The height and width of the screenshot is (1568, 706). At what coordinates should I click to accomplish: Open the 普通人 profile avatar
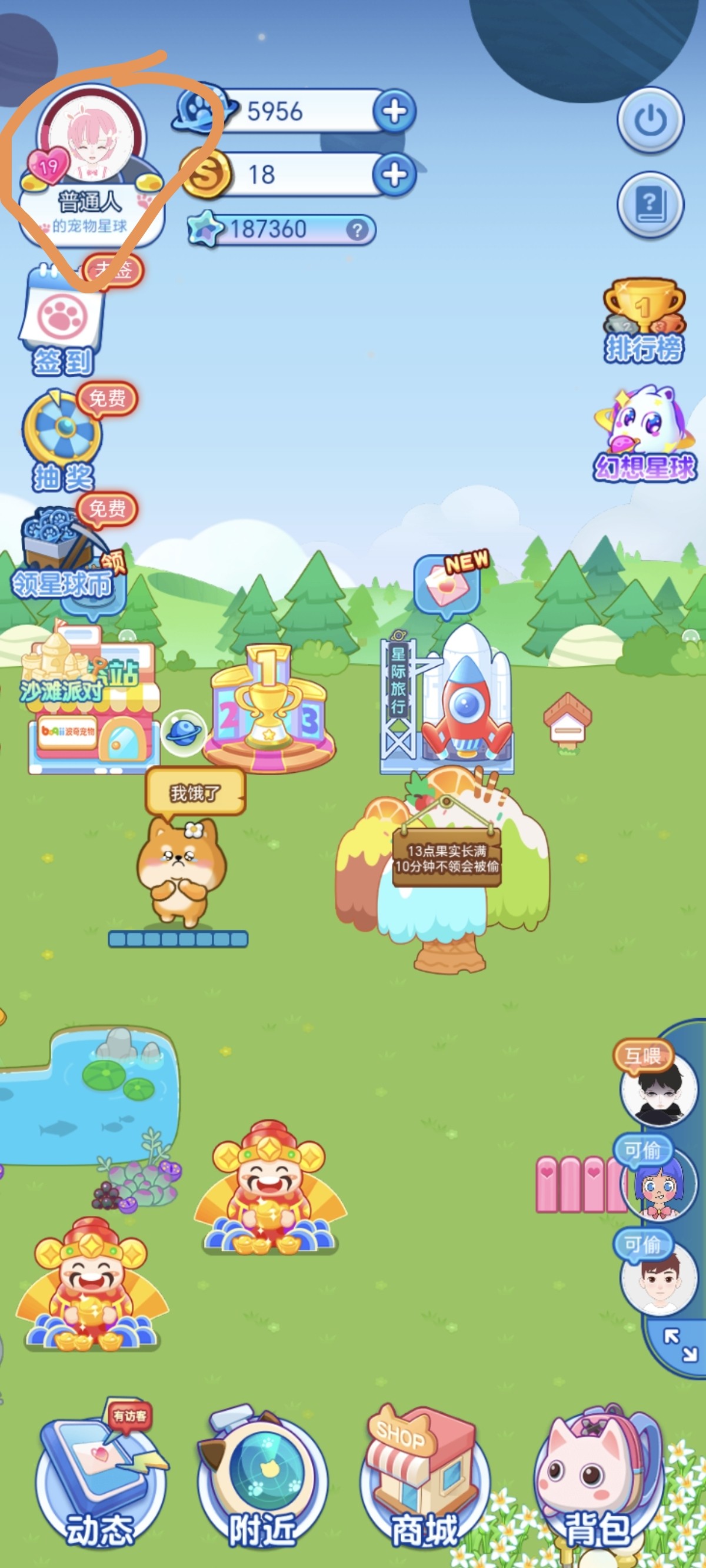91,137
